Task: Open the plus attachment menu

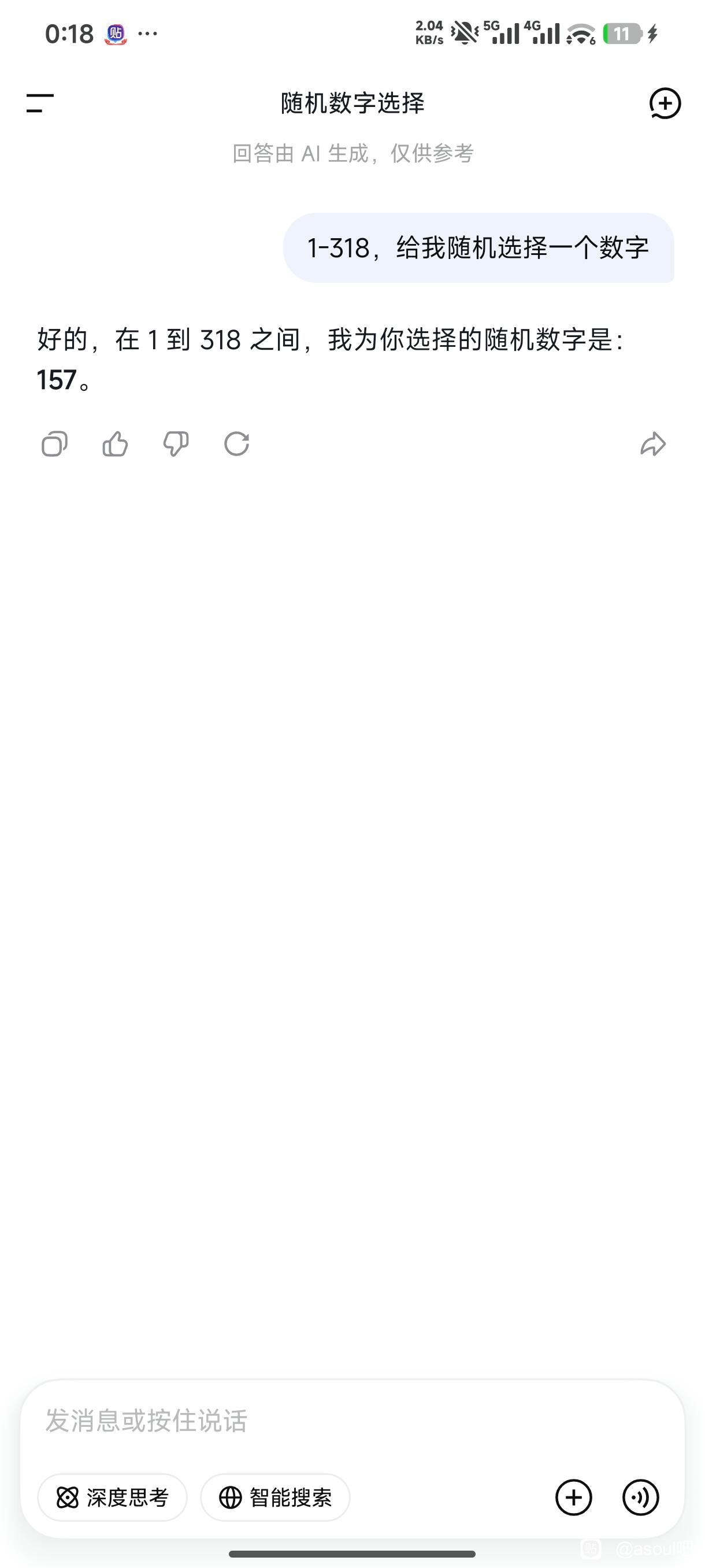Action: click(573, 1497)
